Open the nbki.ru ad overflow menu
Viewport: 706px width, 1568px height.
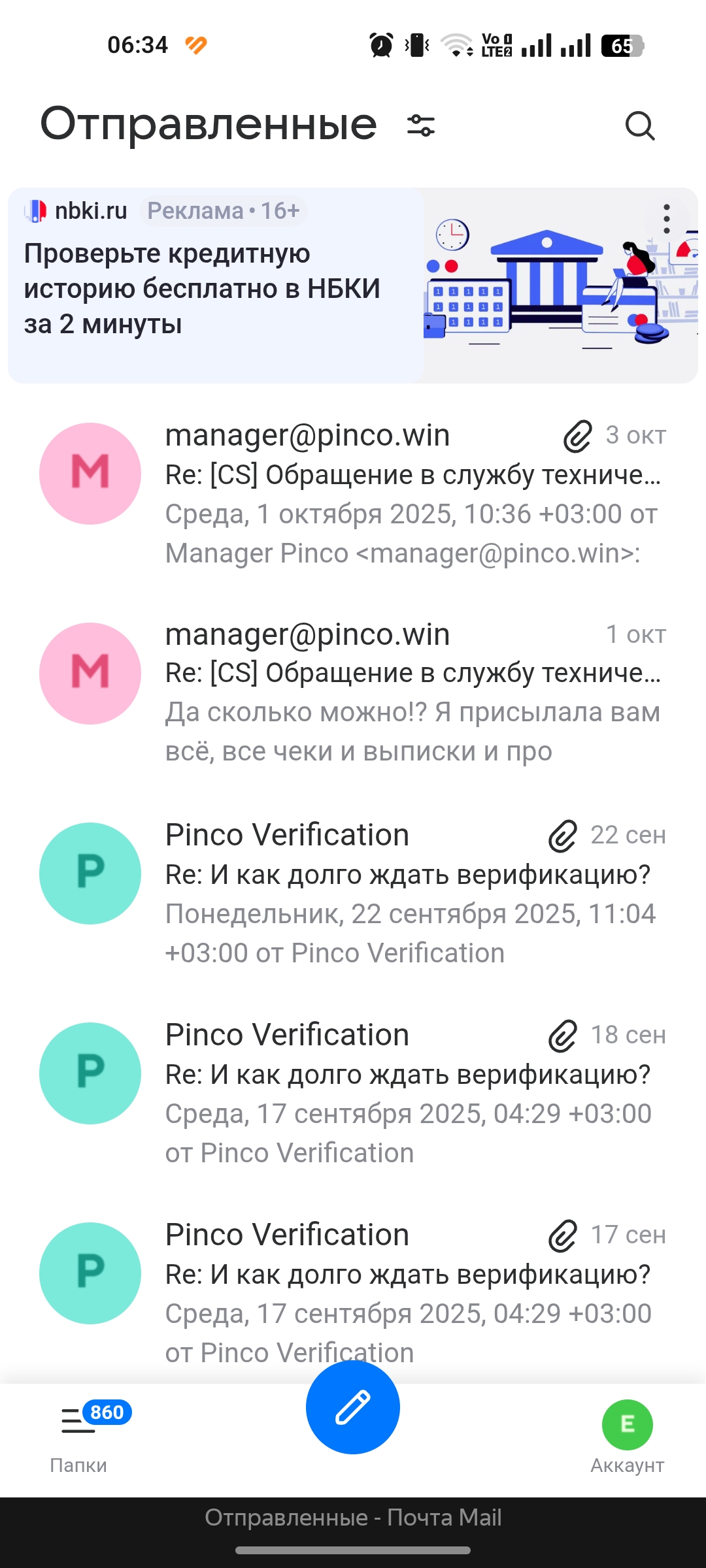pyautogui.click(x=666, y=219)
